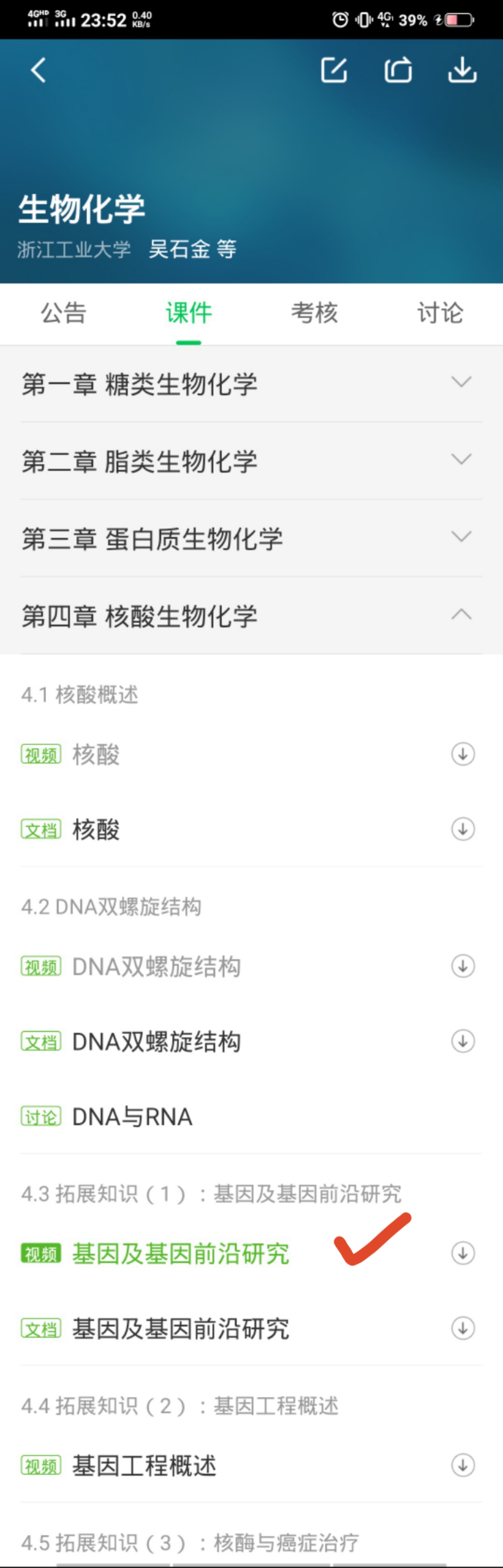The width and height of the screenshot is (503, 1568).
Task: Switch to the 考核 tab
Action: 314,313
